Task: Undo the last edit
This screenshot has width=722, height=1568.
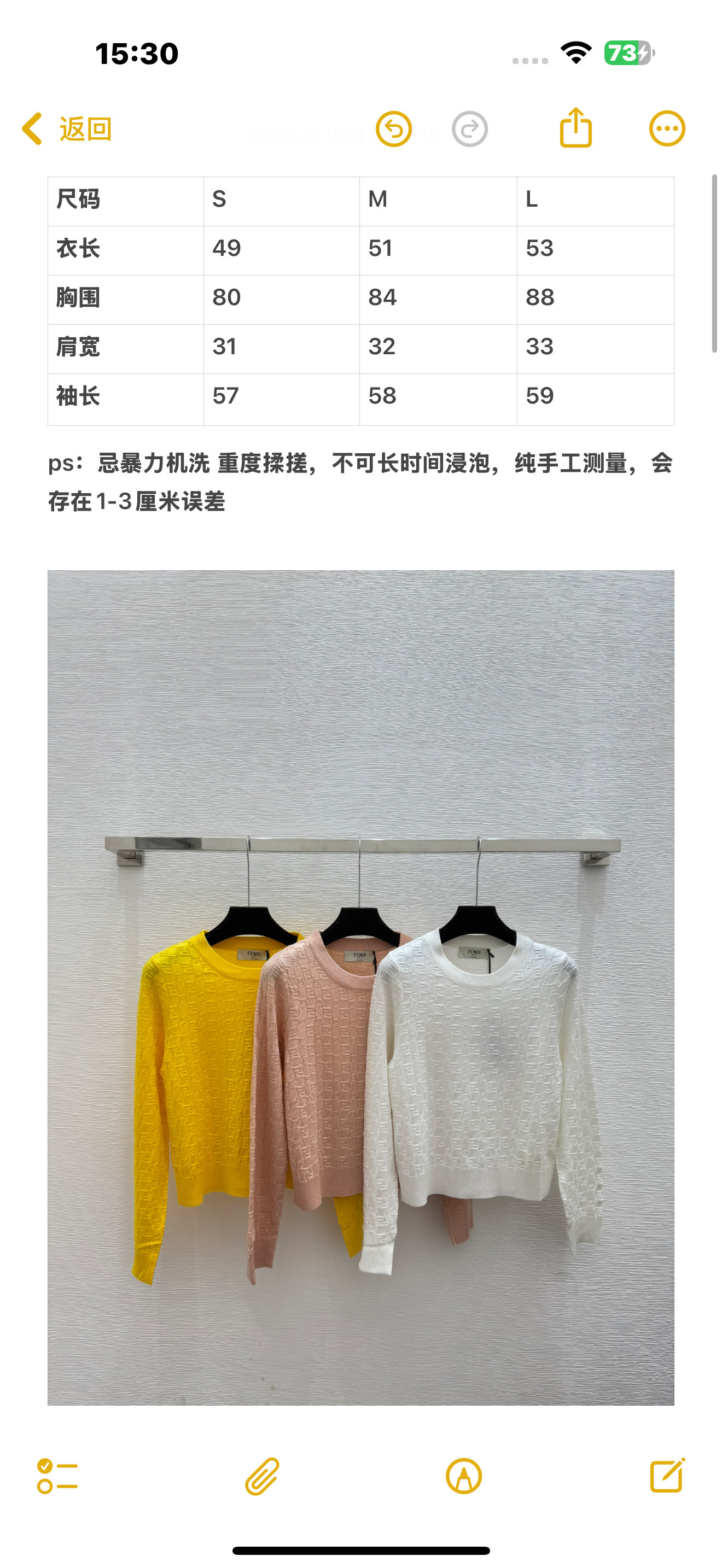Action: 393,129
